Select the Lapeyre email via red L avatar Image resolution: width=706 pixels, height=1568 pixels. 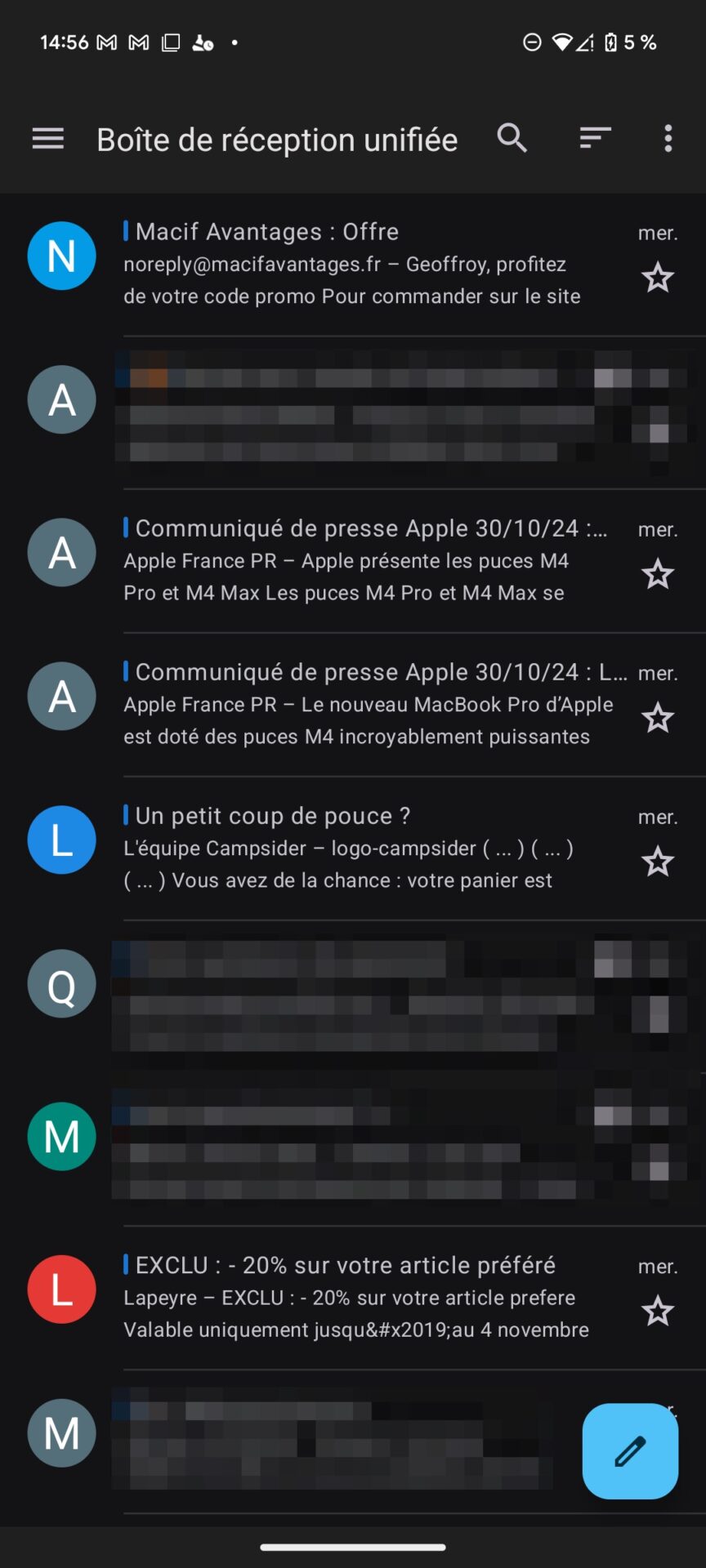[x=62, y=1290]
